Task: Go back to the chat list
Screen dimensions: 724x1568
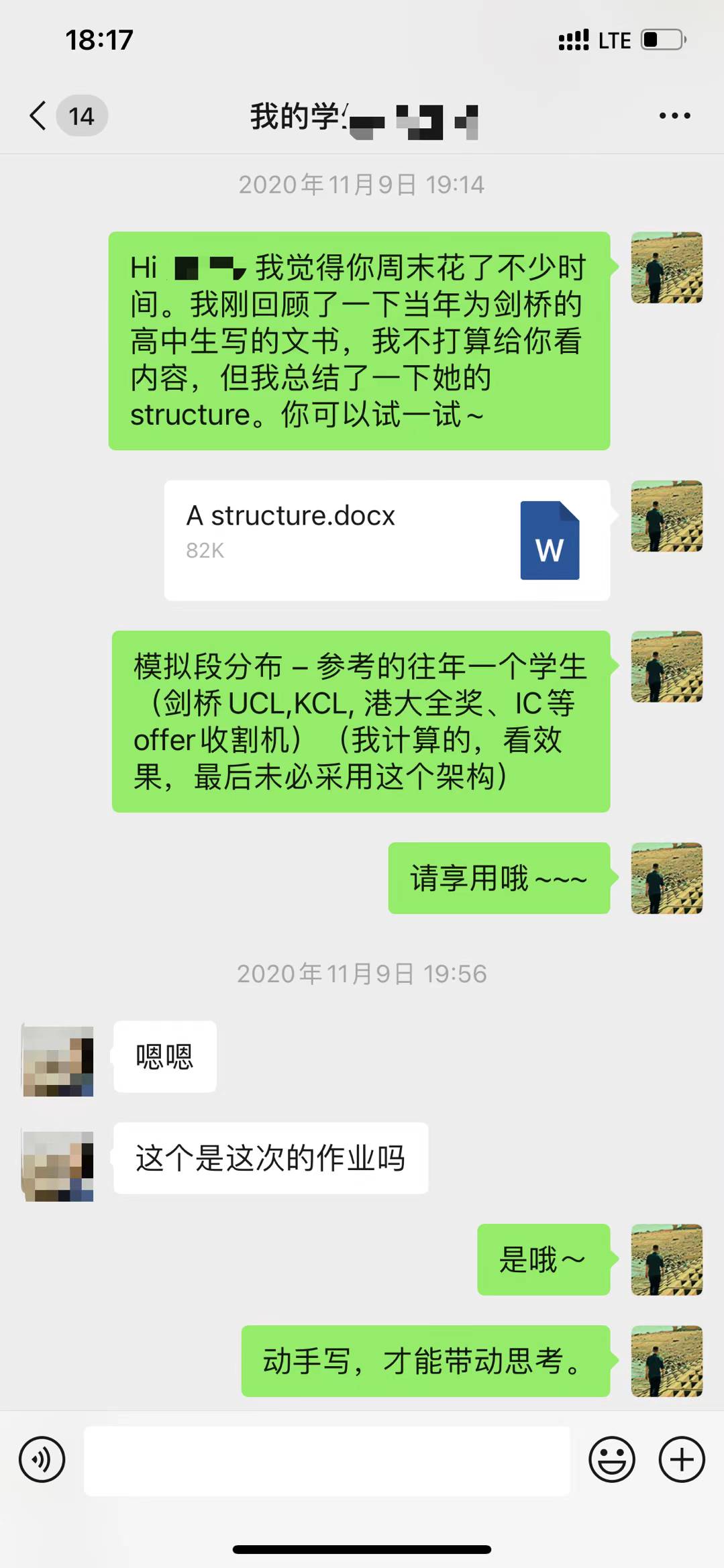Action: click(39, 115)
